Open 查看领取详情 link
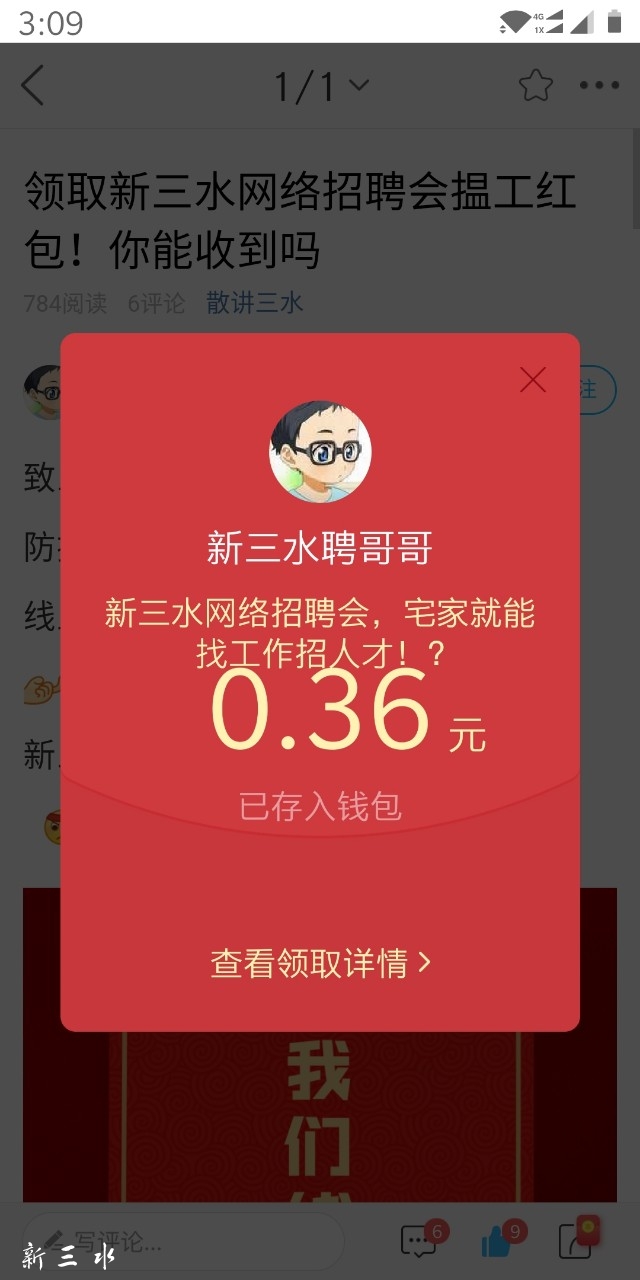Screen dimensions: 640x1280 coord(320,963)
